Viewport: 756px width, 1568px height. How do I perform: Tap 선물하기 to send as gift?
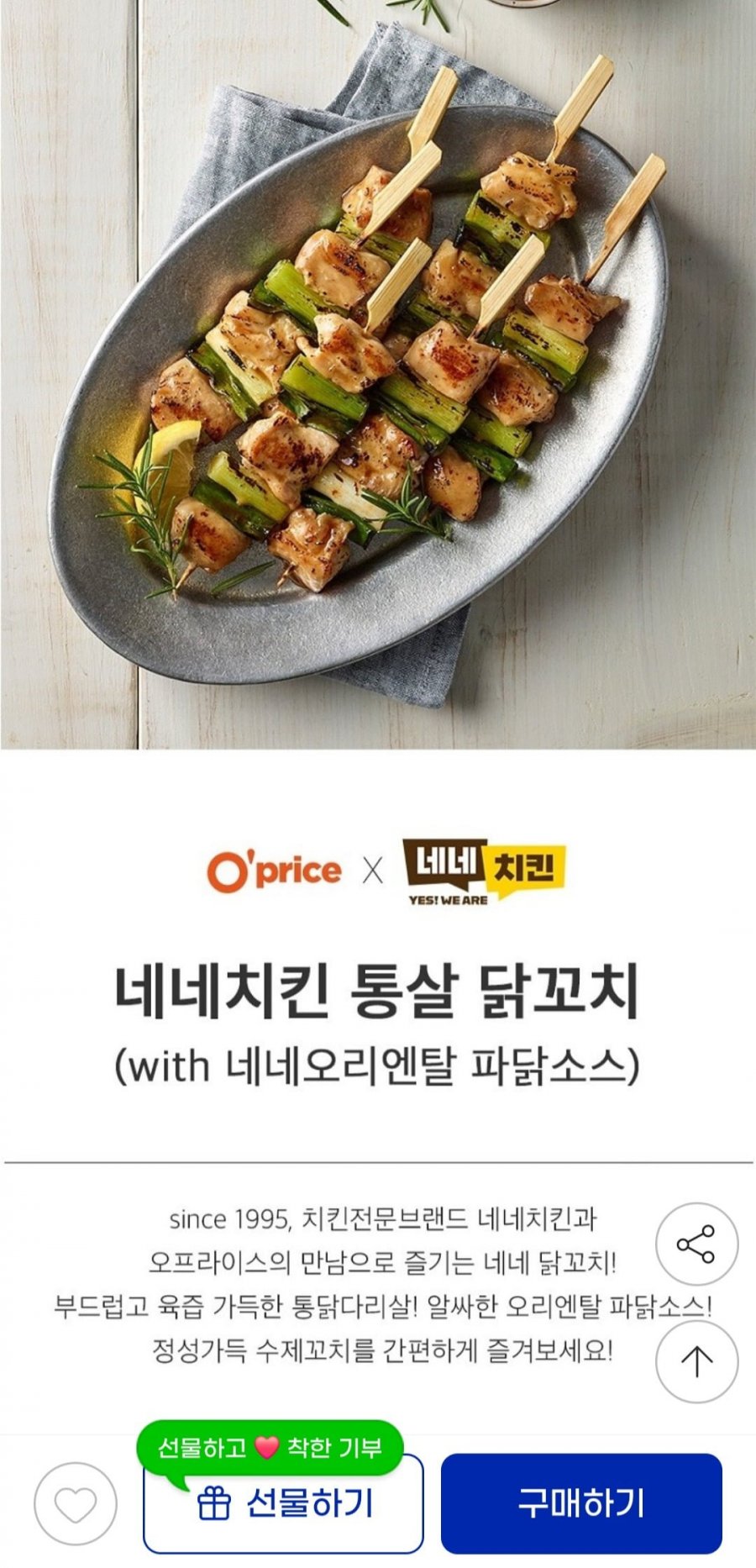283,1503
